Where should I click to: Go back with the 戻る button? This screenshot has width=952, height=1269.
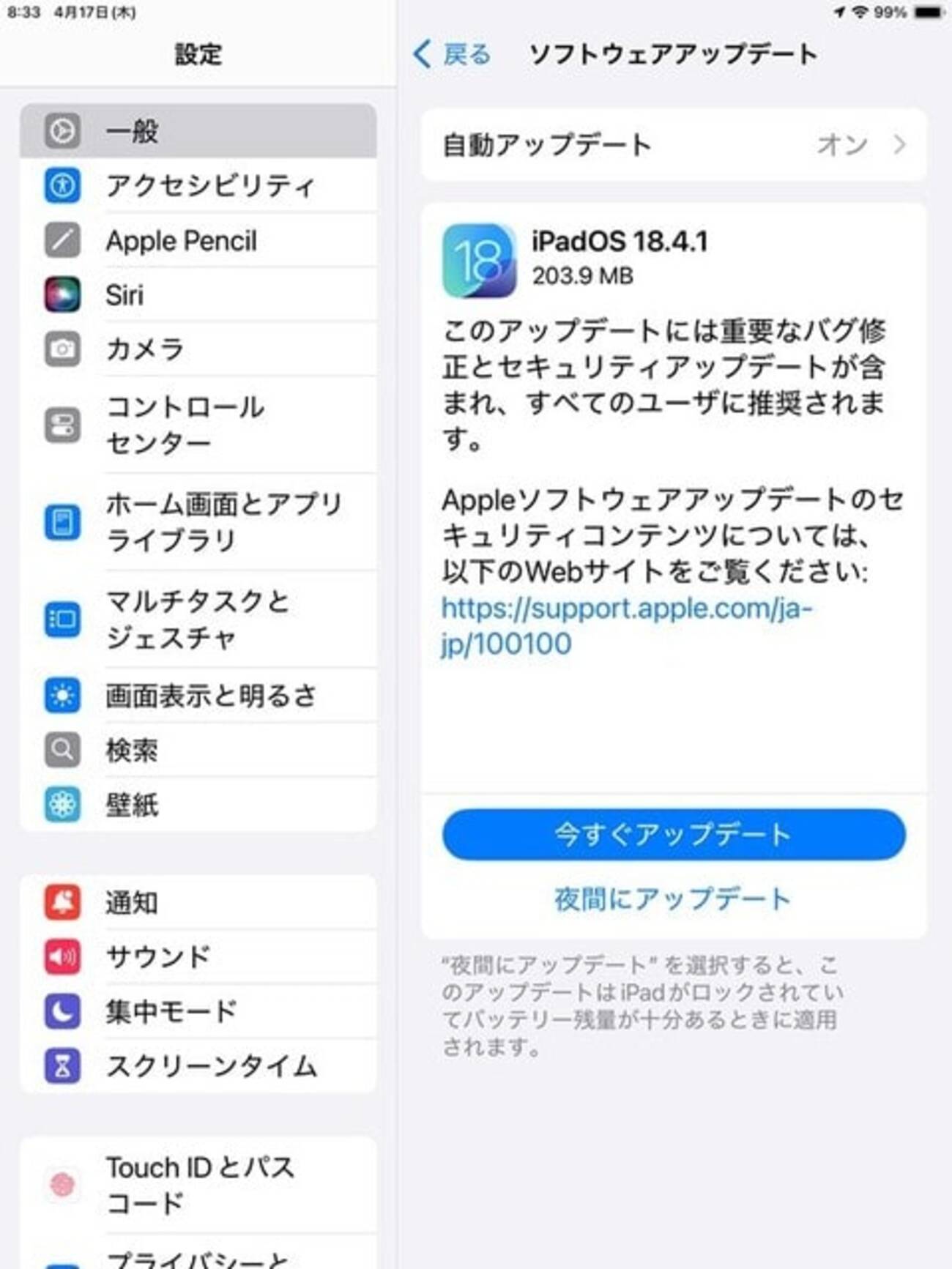tap(452, 54)
